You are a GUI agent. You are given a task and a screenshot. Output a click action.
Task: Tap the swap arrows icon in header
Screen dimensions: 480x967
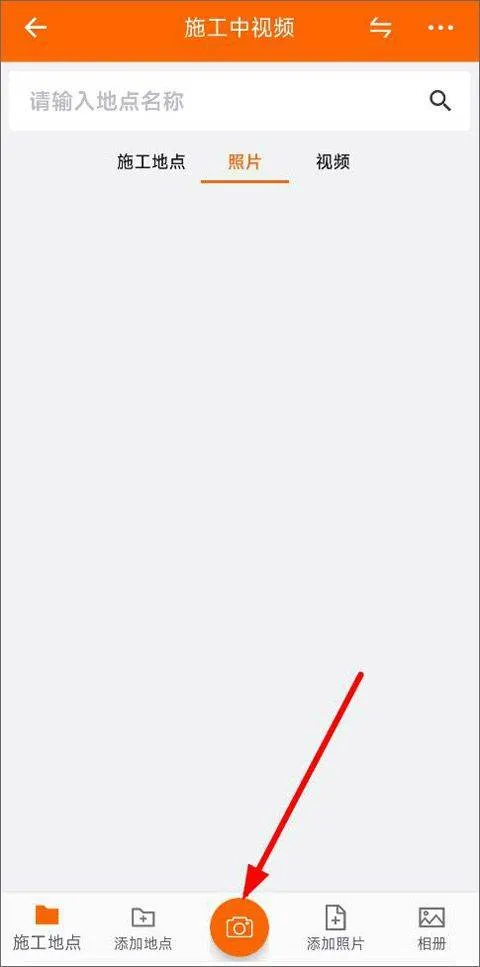pyautogui.click(x=381, y=28)
